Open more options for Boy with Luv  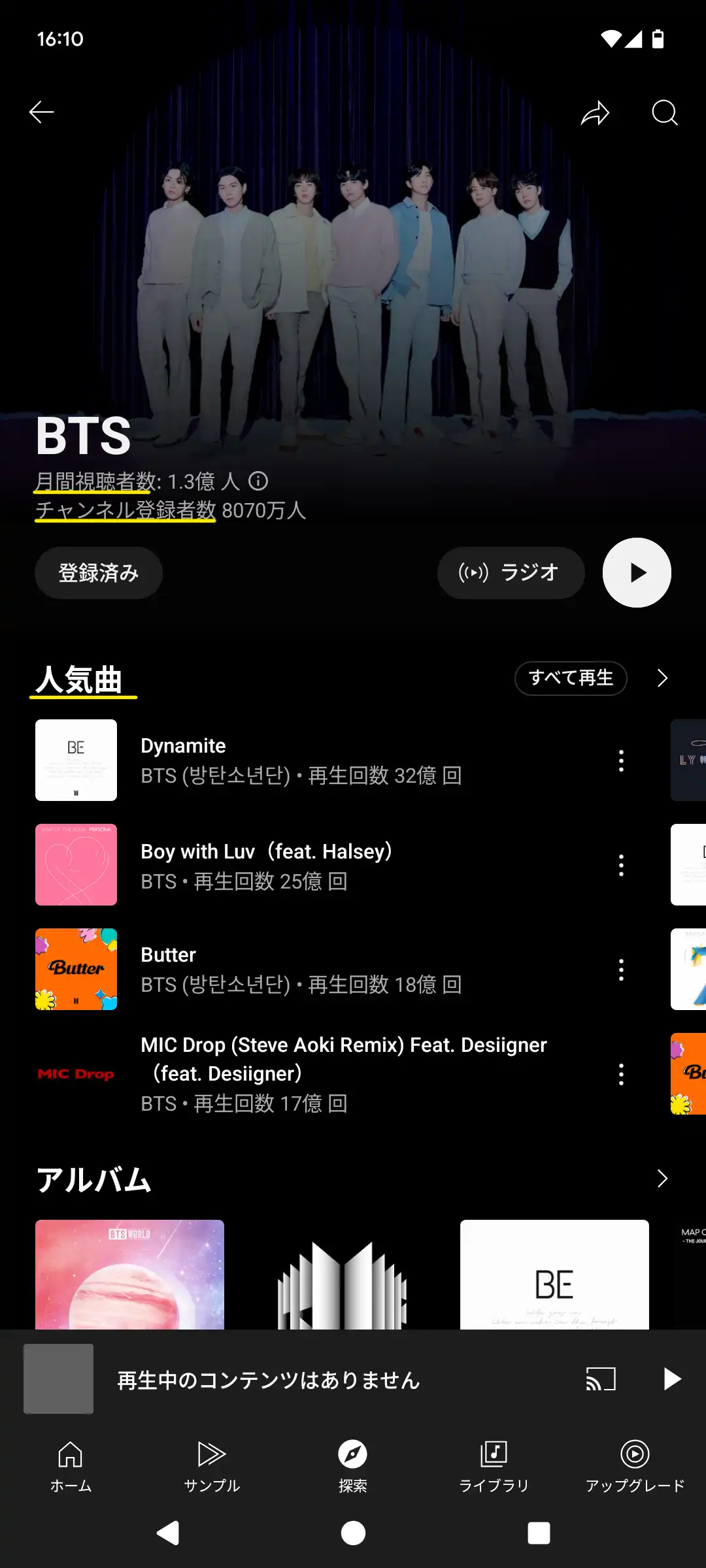click(x=621, y=866)
